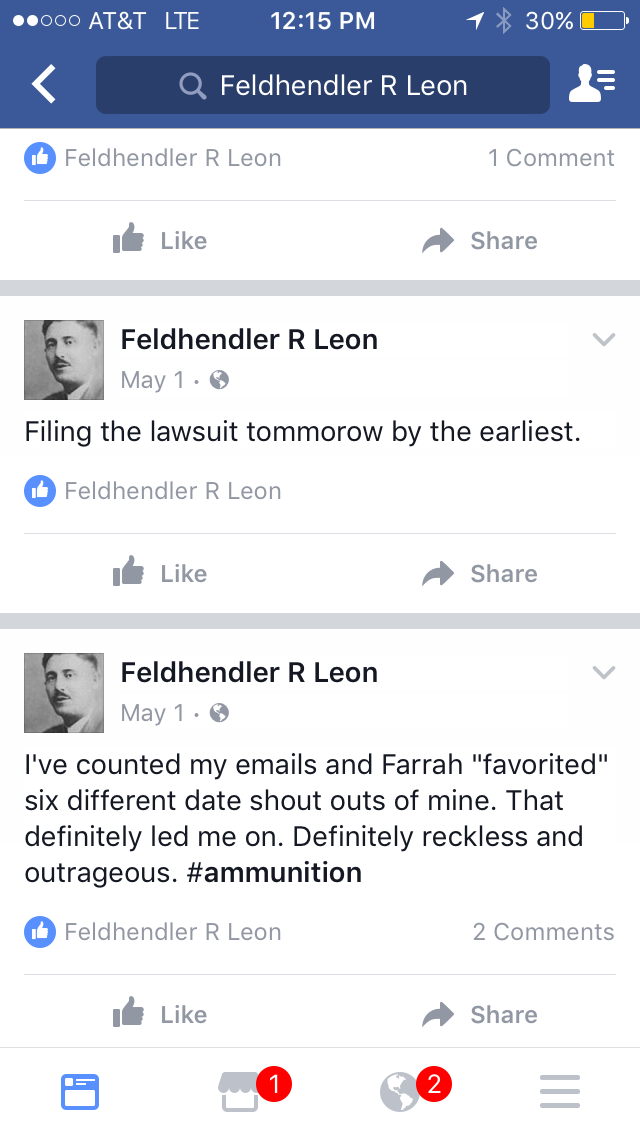Viewport: 640px width, 1136px height.
Task: Go back with the top-left arrow
Action: [43, 84]
